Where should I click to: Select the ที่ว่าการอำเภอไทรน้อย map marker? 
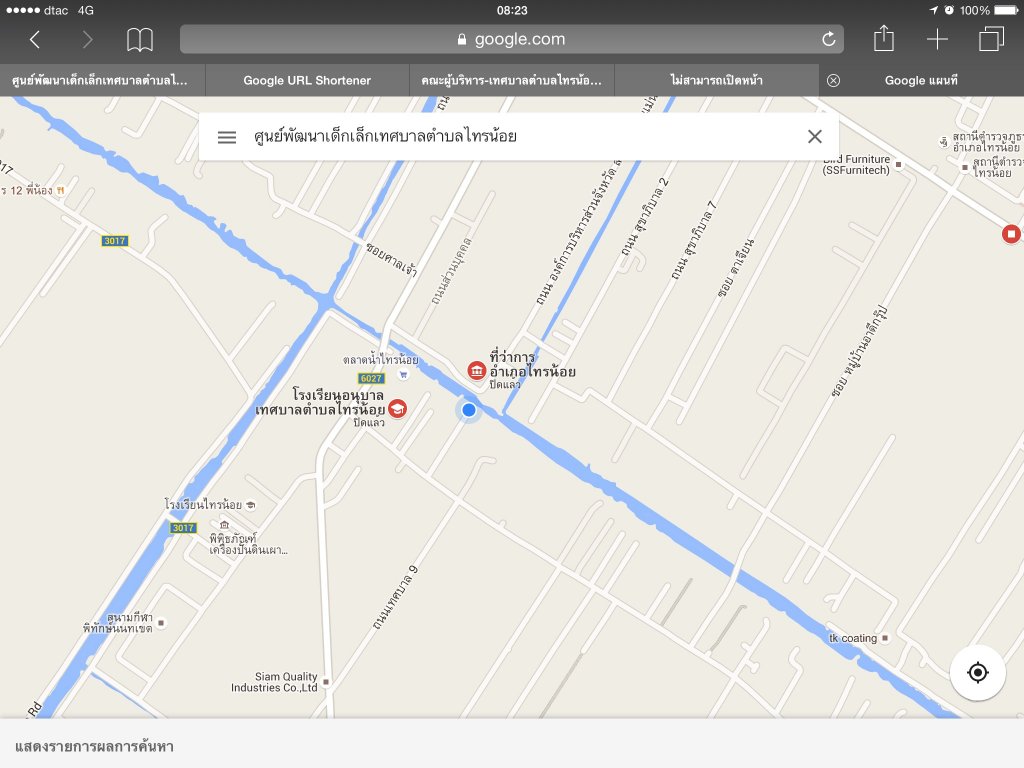pyautogui.click(x=478, y=371)
